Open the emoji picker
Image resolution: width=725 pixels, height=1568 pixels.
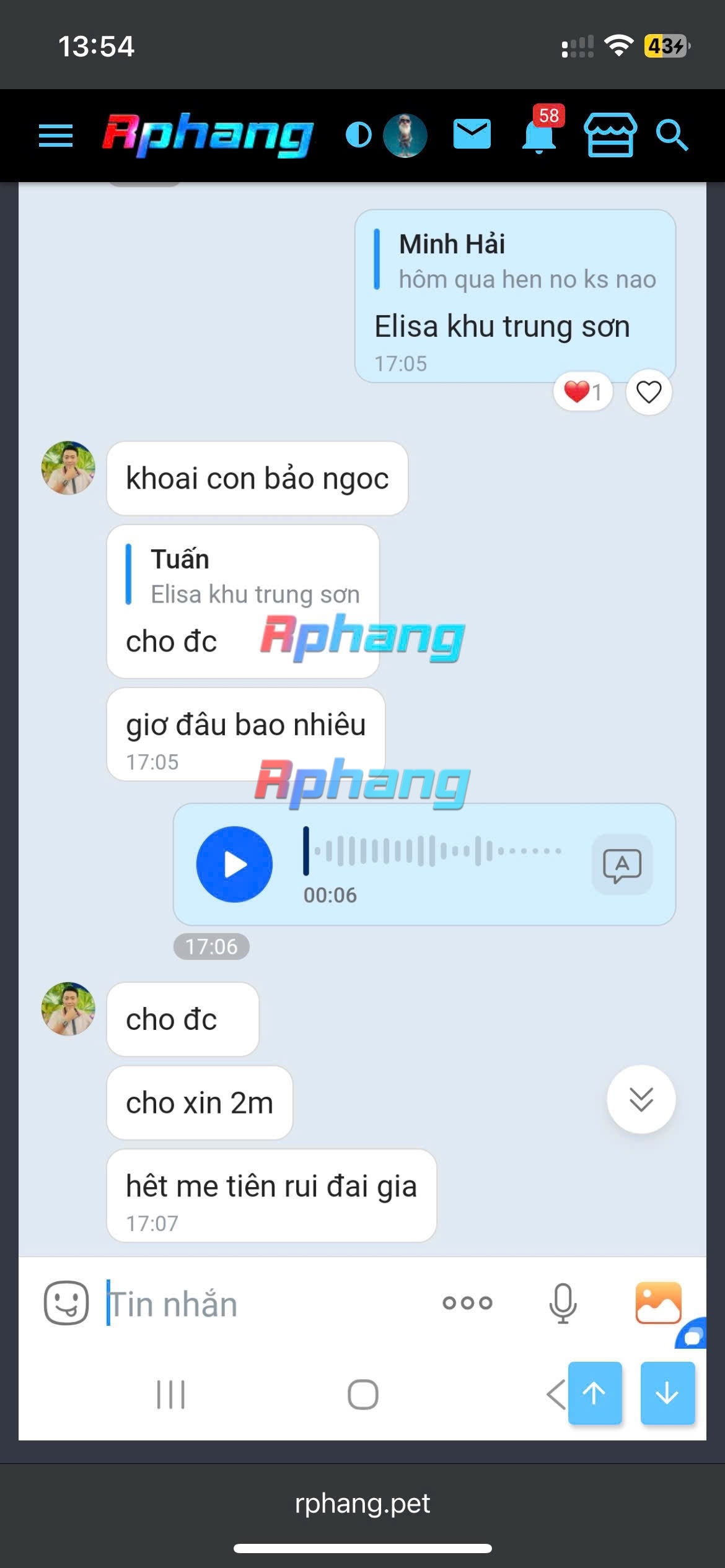(66, 1303)
